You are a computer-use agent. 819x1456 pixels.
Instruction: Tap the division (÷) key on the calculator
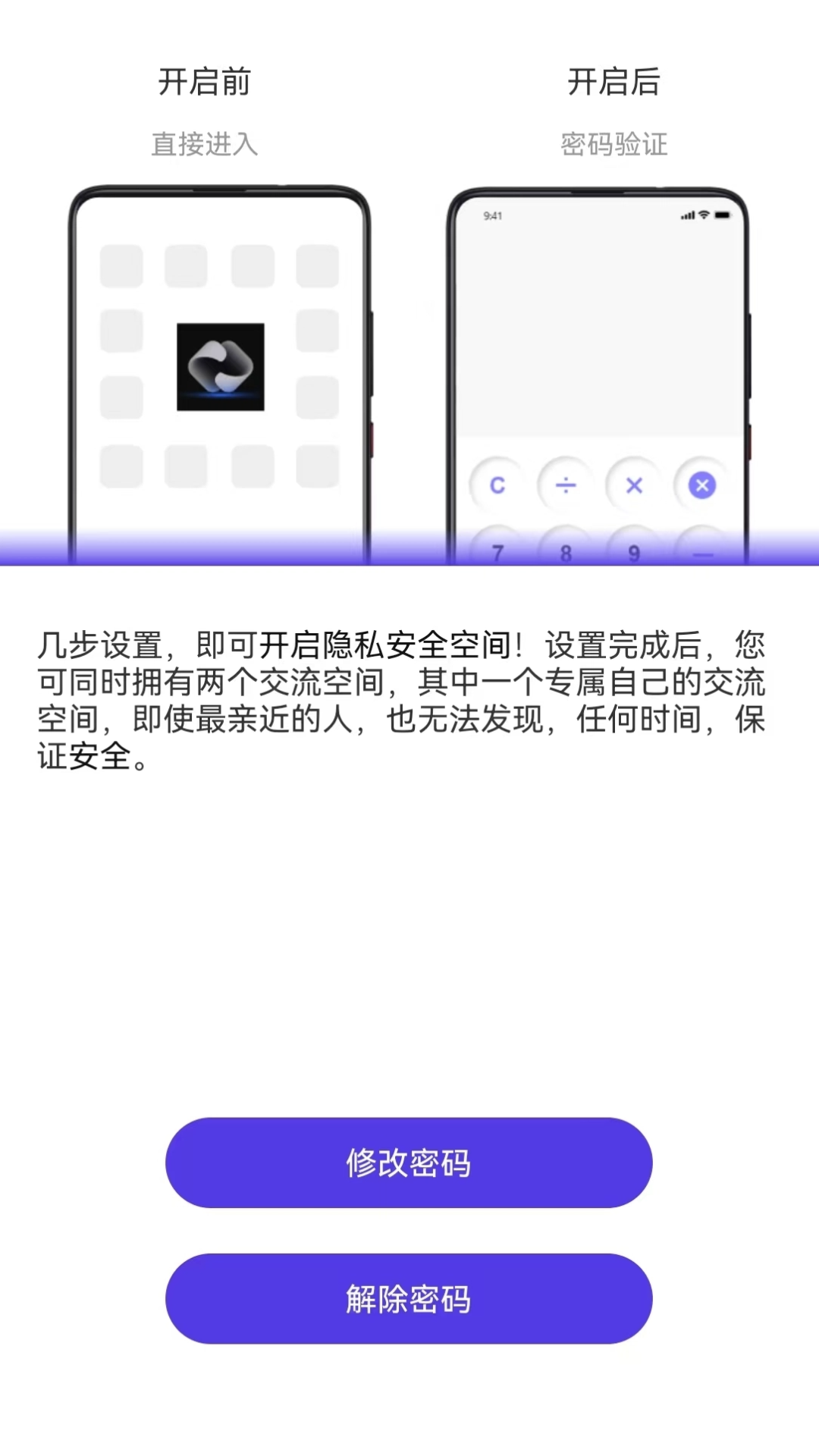click(565, 486)
